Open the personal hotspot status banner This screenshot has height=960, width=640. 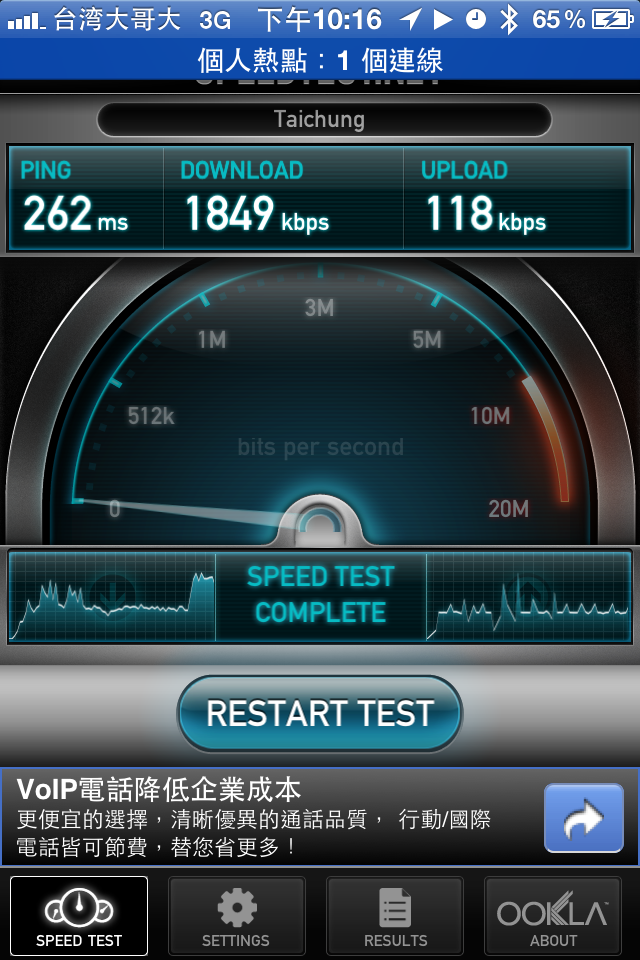pyautogui.click(x=320, y=60)
